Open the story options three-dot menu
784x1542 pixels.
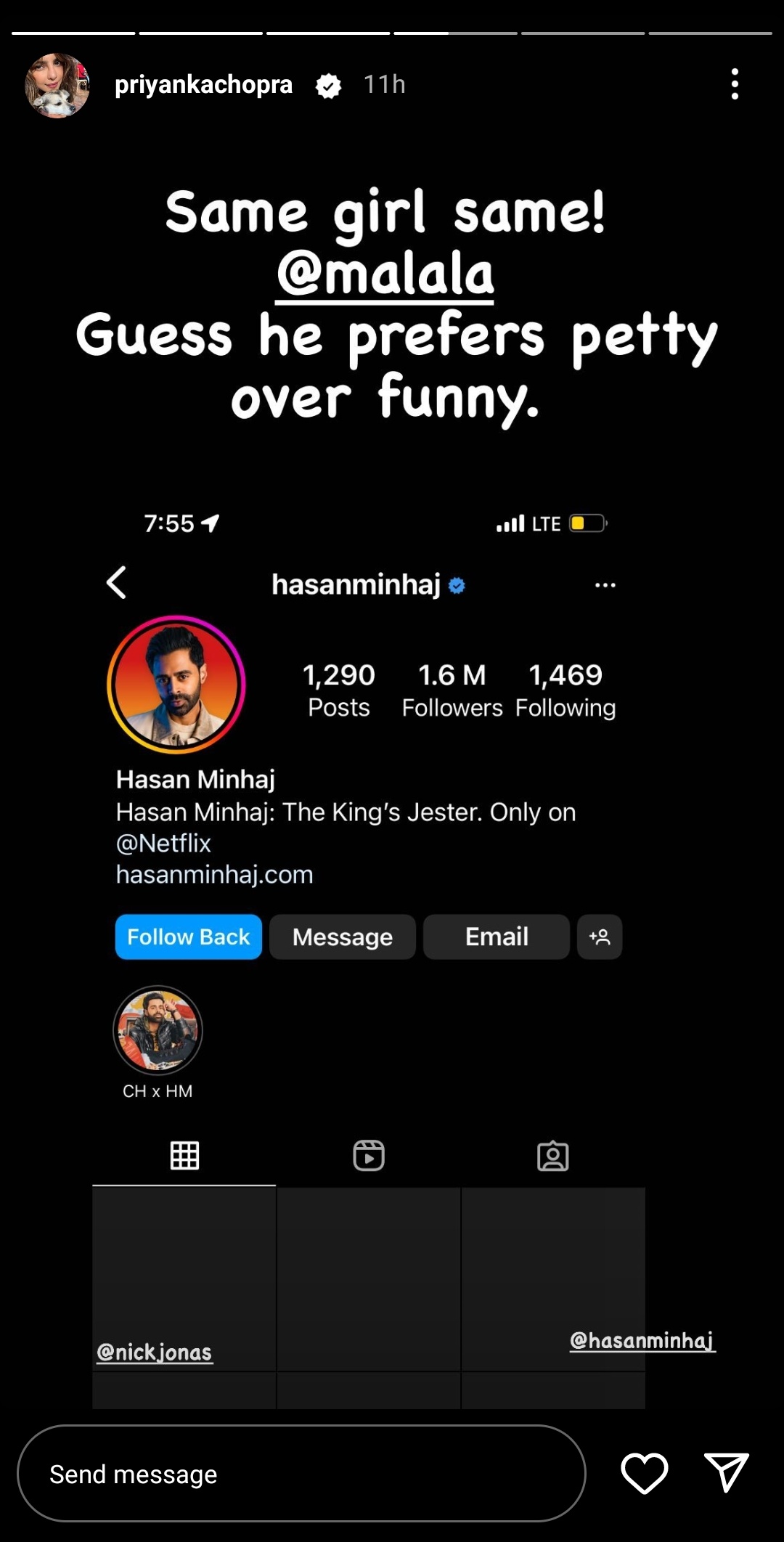pyautogui.click(x=735, y=84)
